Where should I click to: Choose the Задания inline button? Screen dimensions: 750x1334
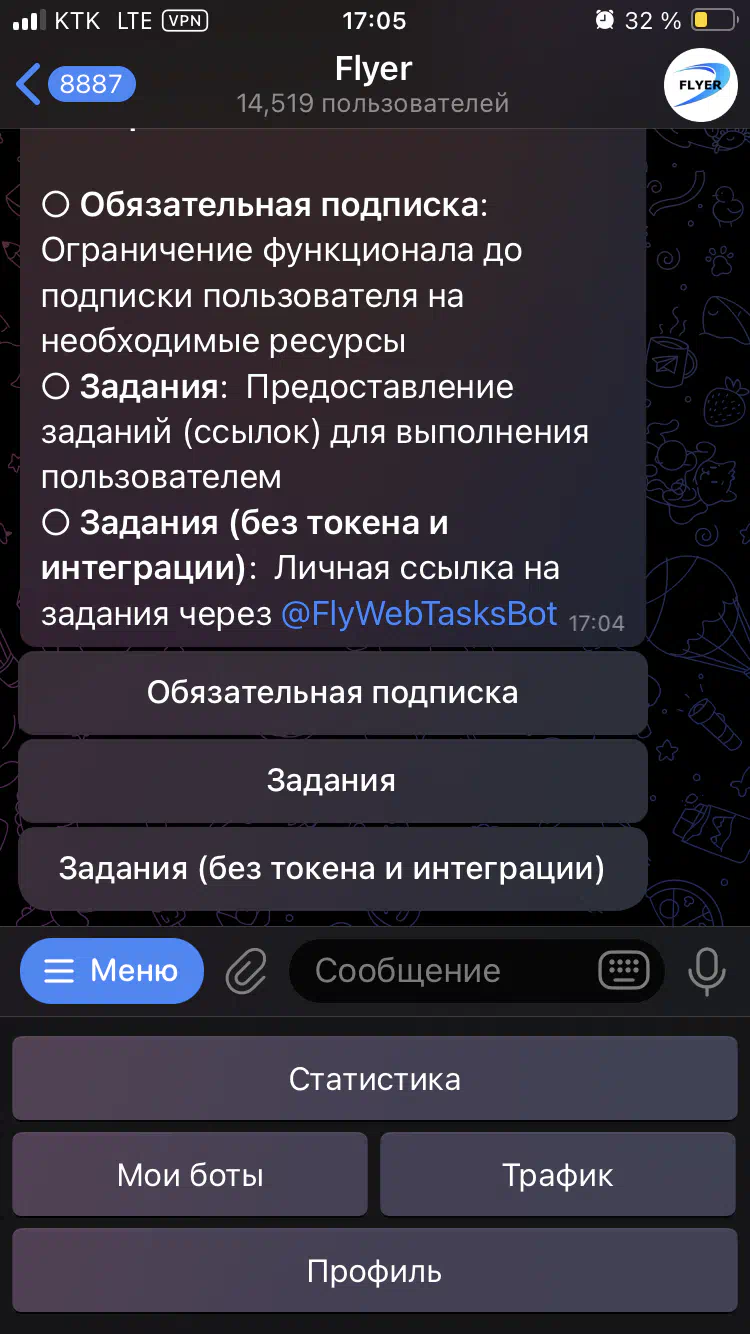(x=333, y=781)
